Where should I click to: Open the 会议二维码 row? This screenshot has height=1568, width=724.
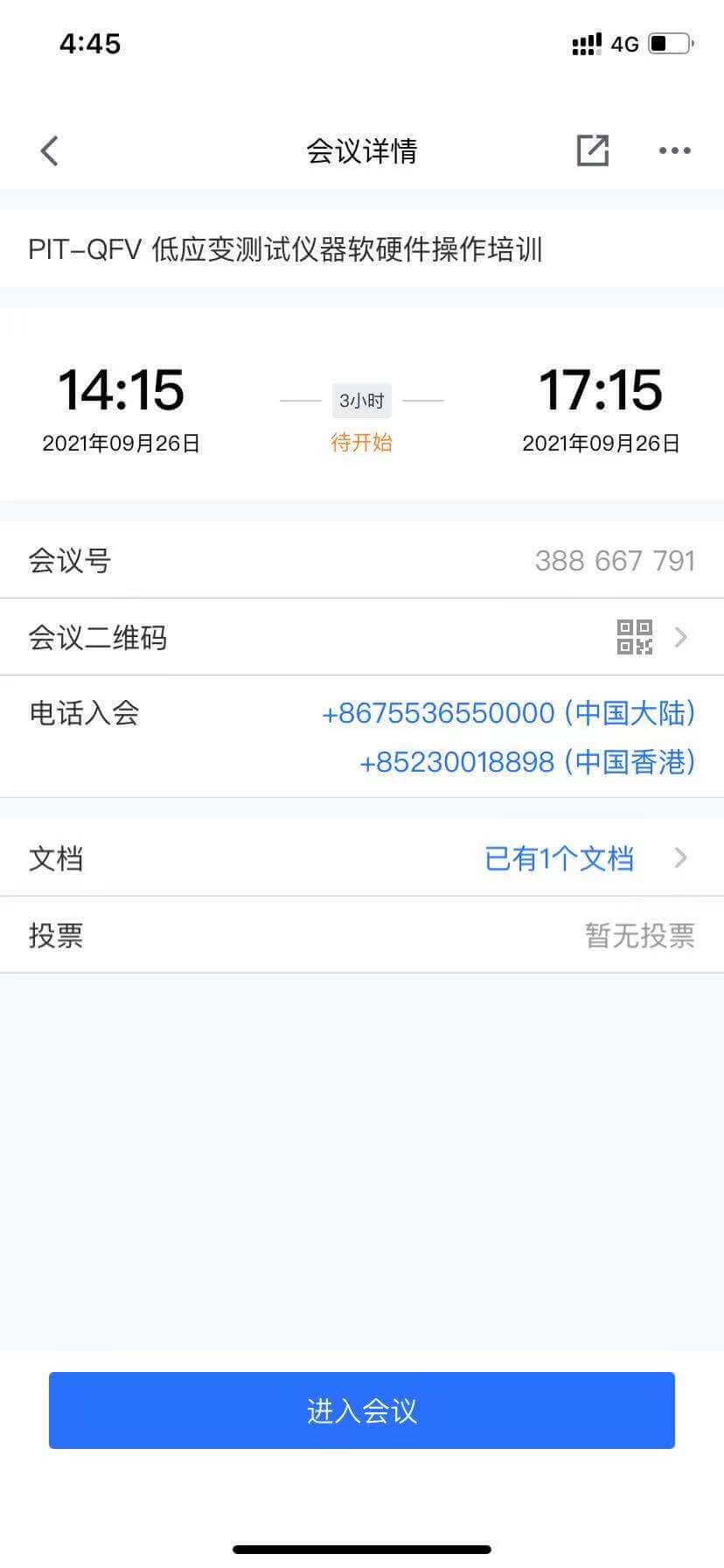(362, 637)
